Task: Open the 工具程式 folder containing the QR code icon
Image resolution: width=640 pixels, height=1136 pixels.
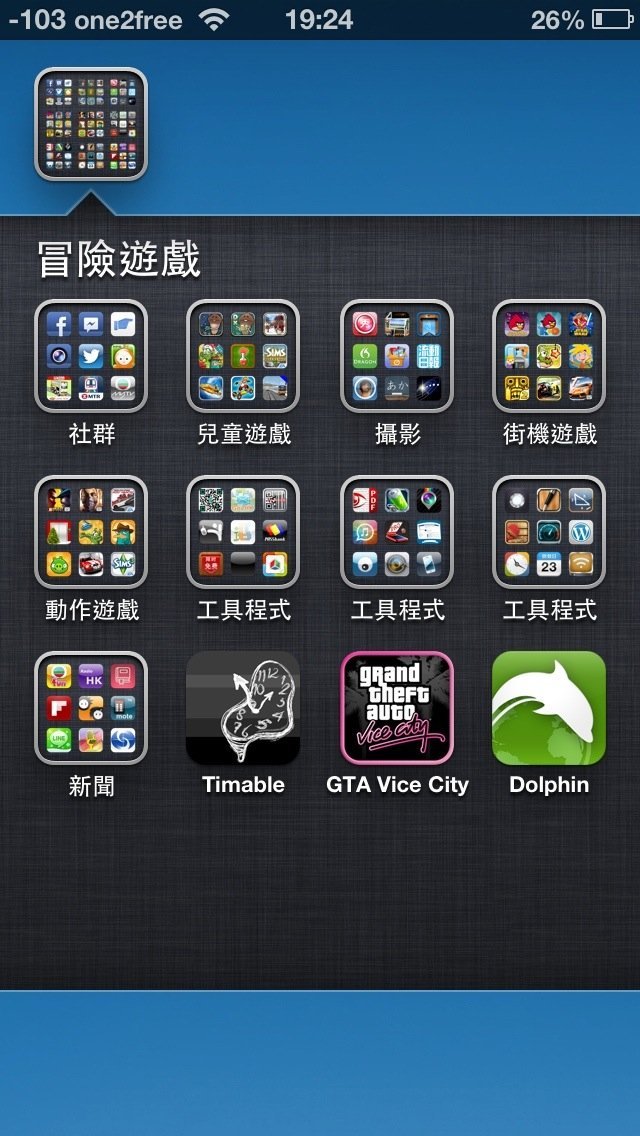Action: tap(243, 532)
